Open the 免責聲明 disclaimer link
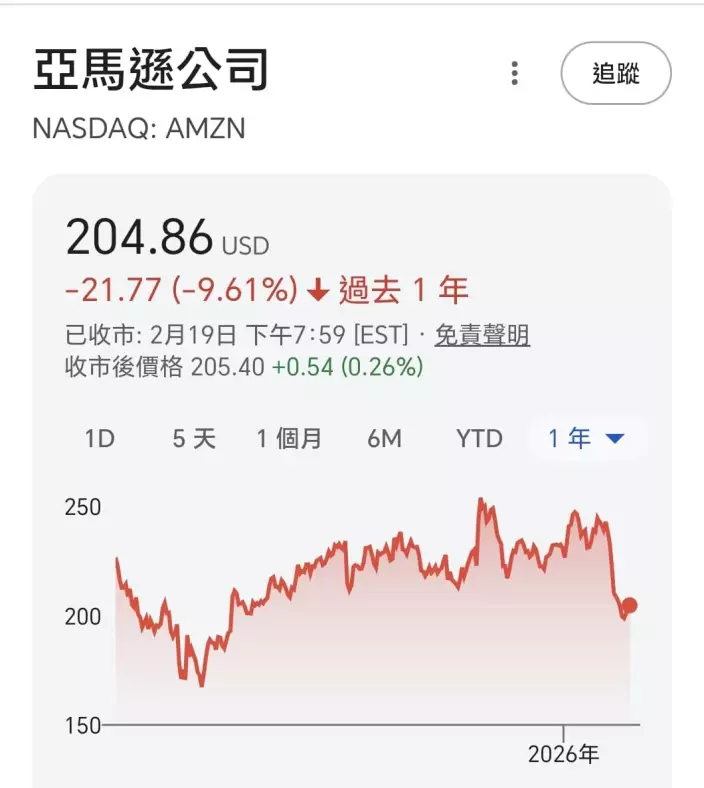The width and height of the screenshot is (704, 788). (482, 335)
